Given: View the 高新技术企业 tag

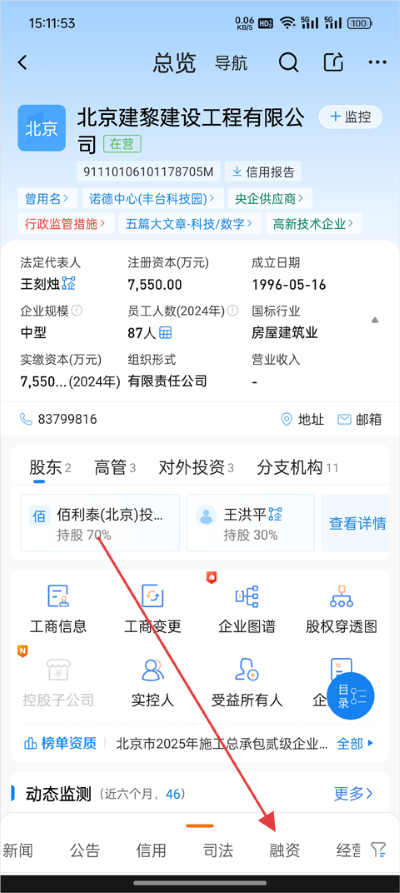Looking at the screenshot, I should (314, 223).
